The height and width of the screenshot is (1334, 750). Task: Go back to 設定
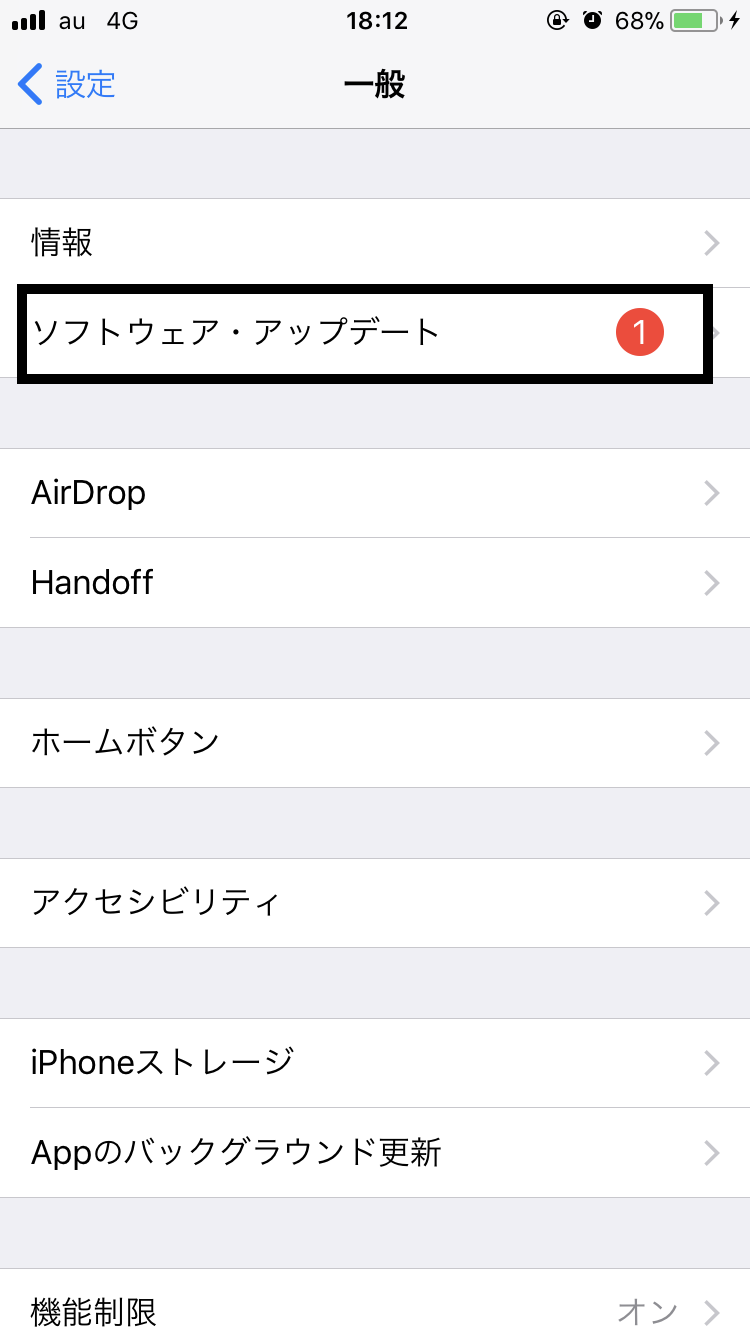68,85
